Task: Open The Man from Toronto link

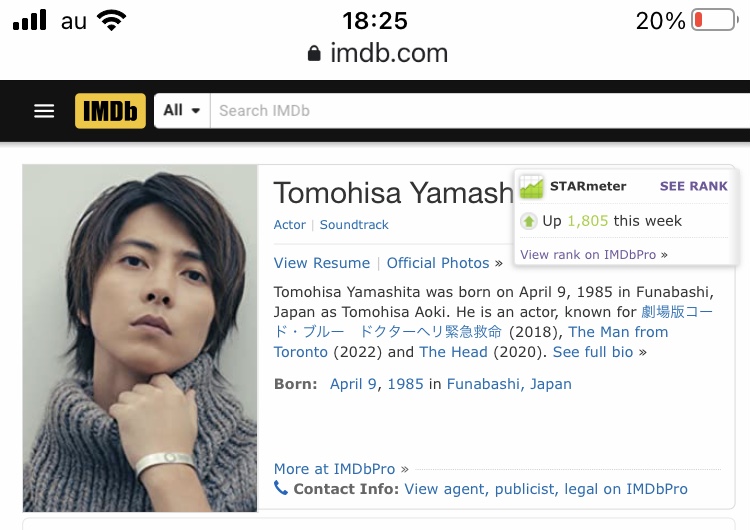Action: pos(618,332)
